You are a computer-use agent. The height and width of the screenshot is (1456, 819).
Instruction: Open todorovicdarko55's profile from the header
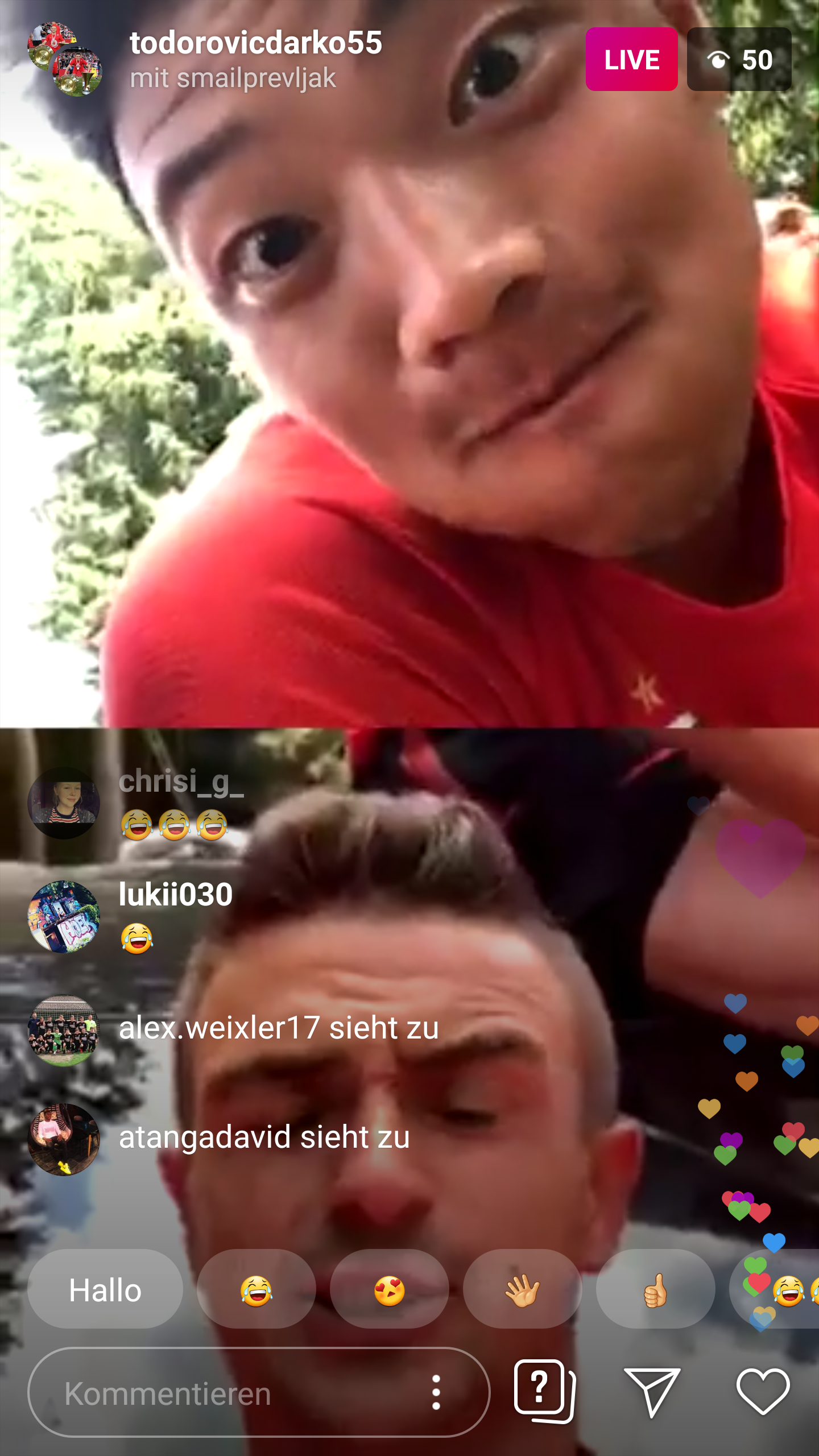256,43
